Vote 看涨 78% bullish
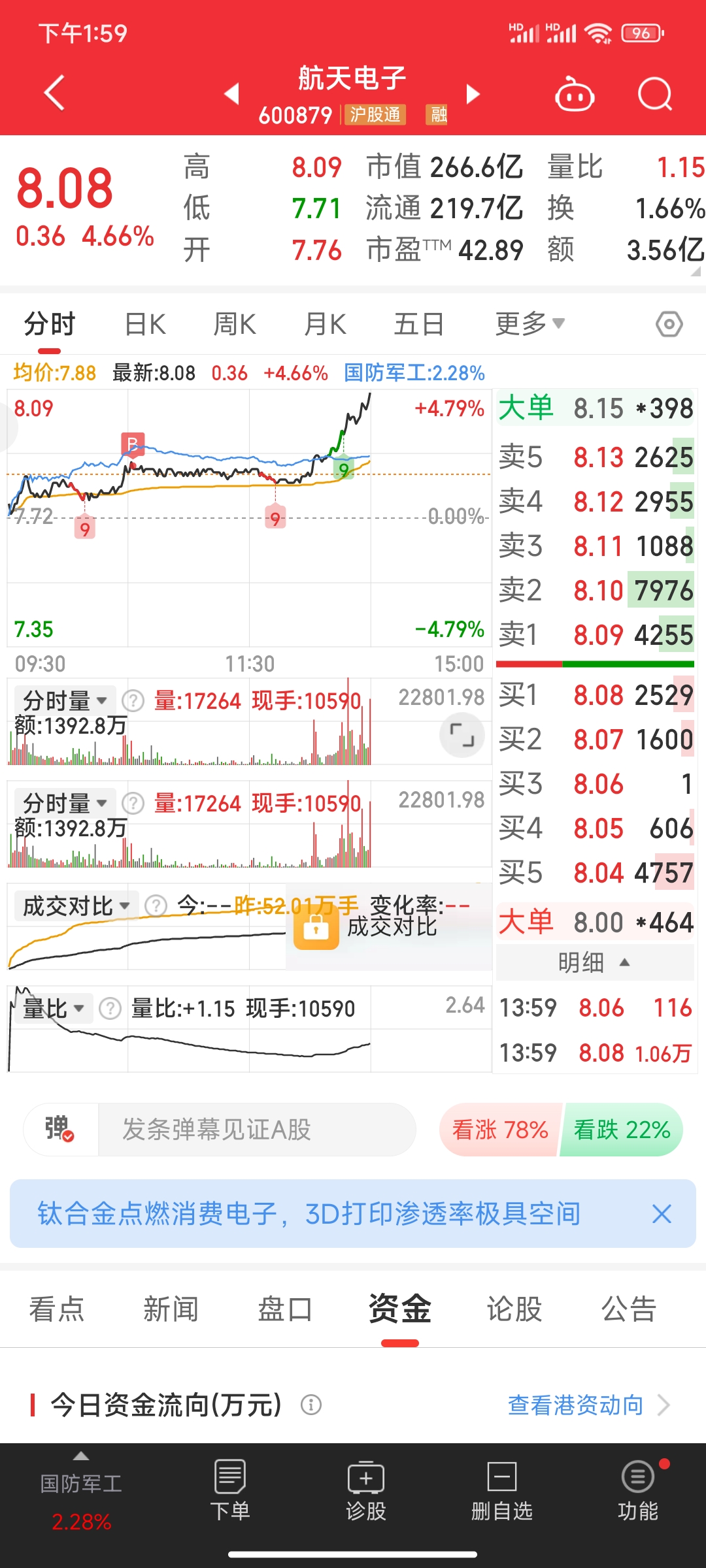The height and width of the screenshot is (1568, 706). (500, 1130)
